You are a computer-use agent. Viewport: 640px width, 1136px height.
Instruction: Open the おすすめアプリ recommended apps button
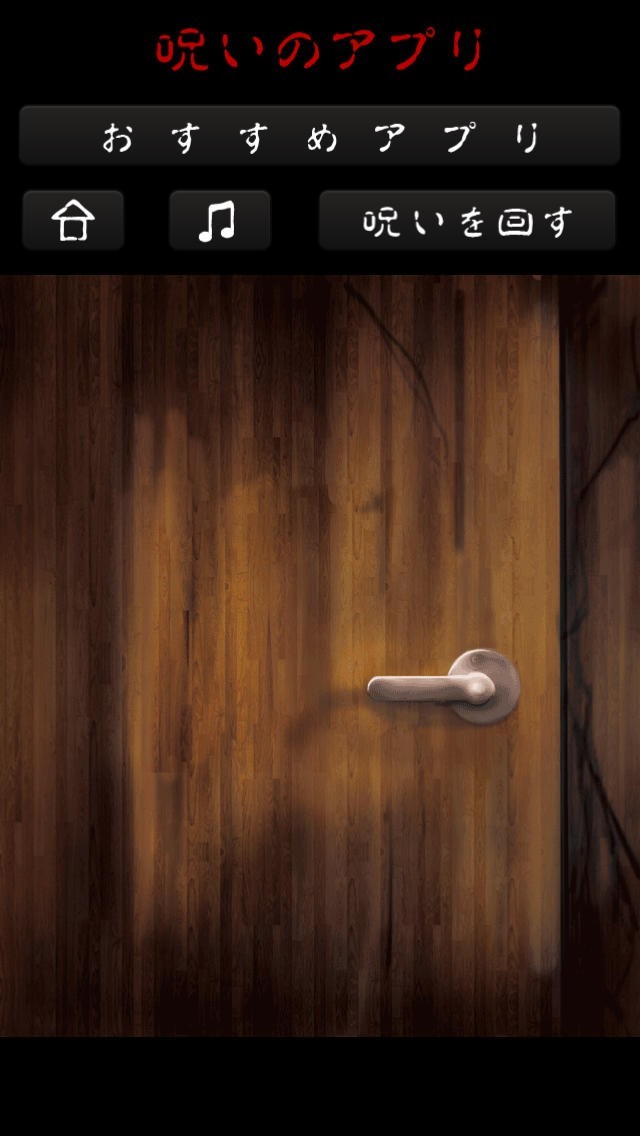320,136
